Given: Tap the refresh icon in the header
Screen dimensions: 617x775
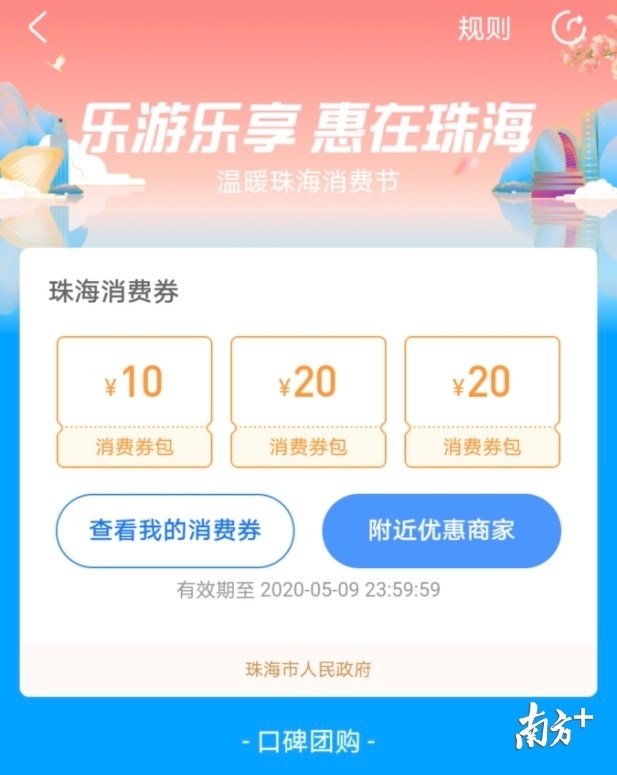Looking at the screenshot, I should 568,28.
